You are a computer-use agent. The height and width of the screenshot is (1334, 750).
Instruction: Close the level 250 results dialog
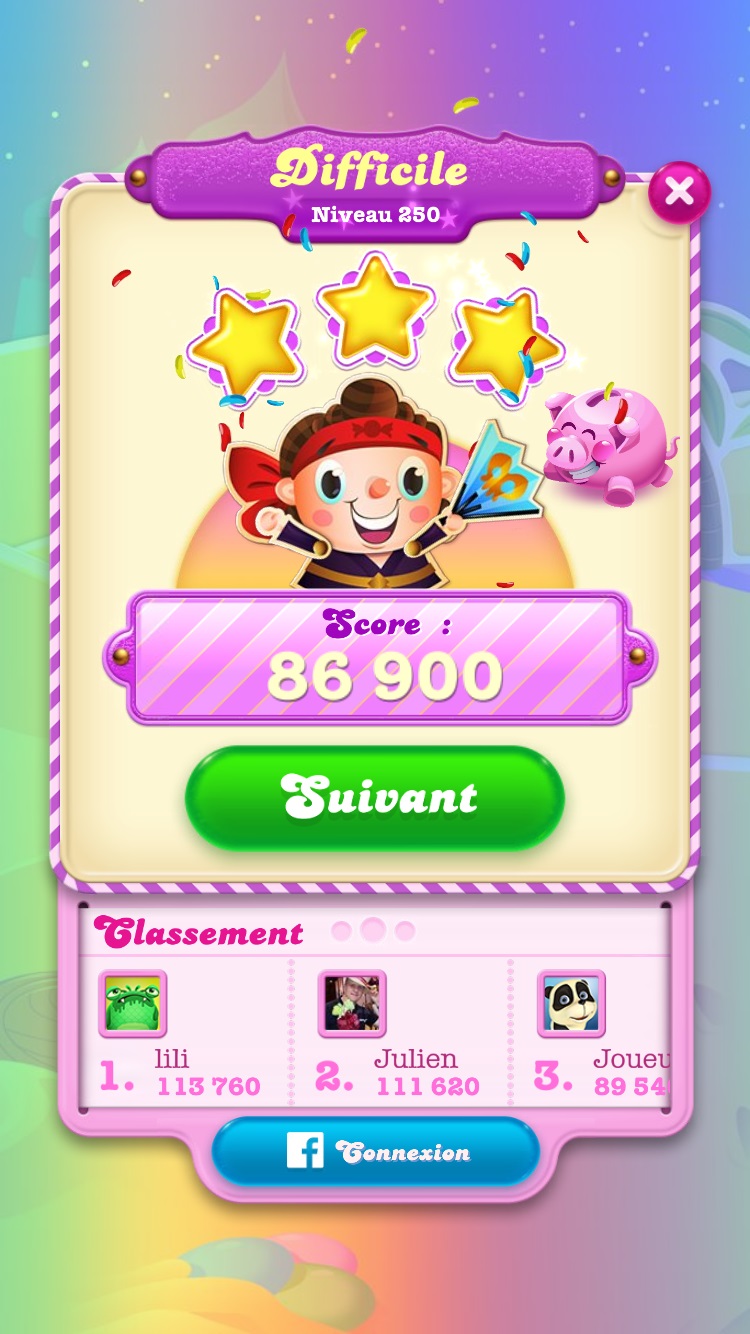point(679,192)
